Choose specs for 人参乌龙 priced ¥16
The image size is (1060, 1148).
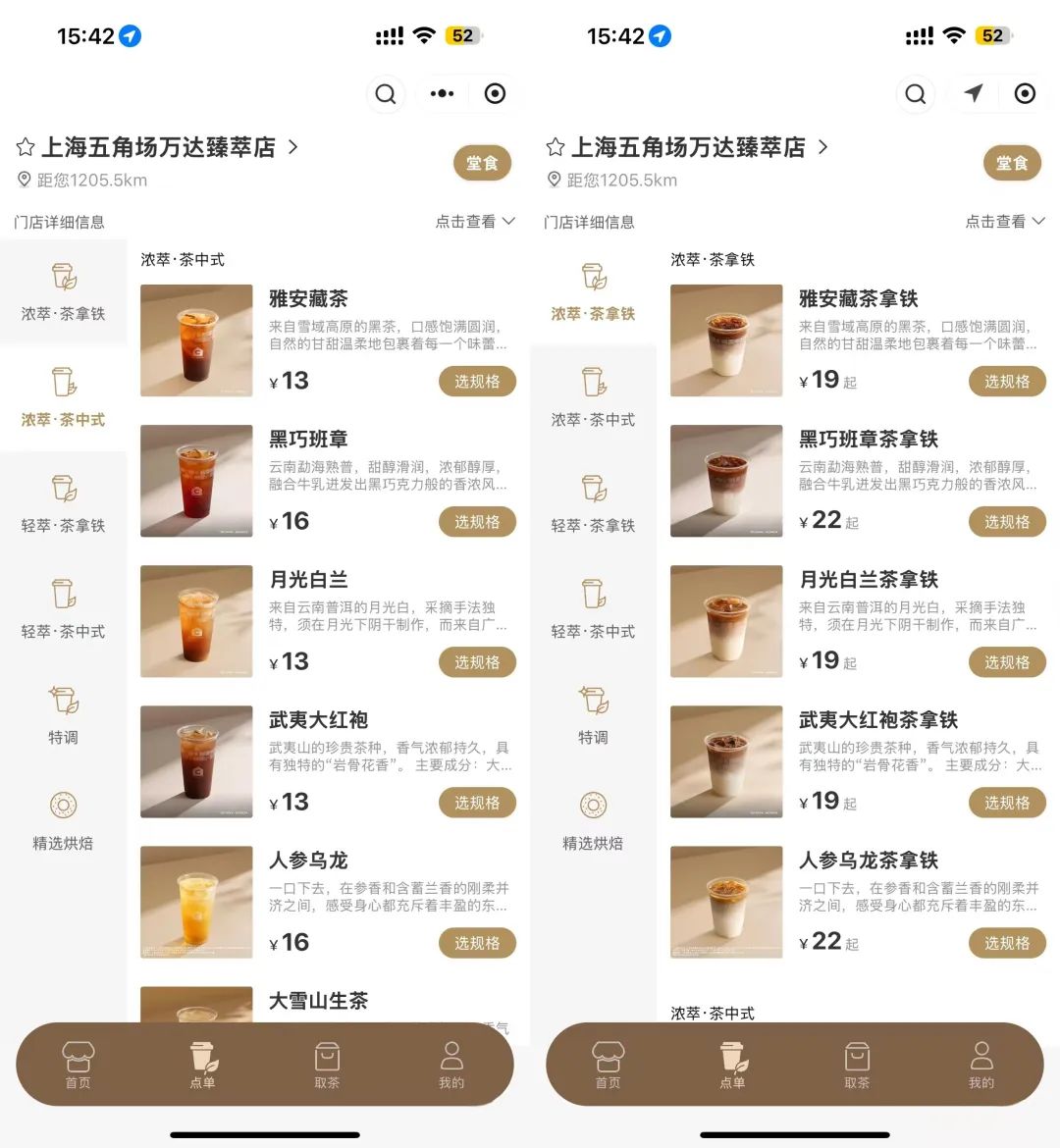pos(477,943)
